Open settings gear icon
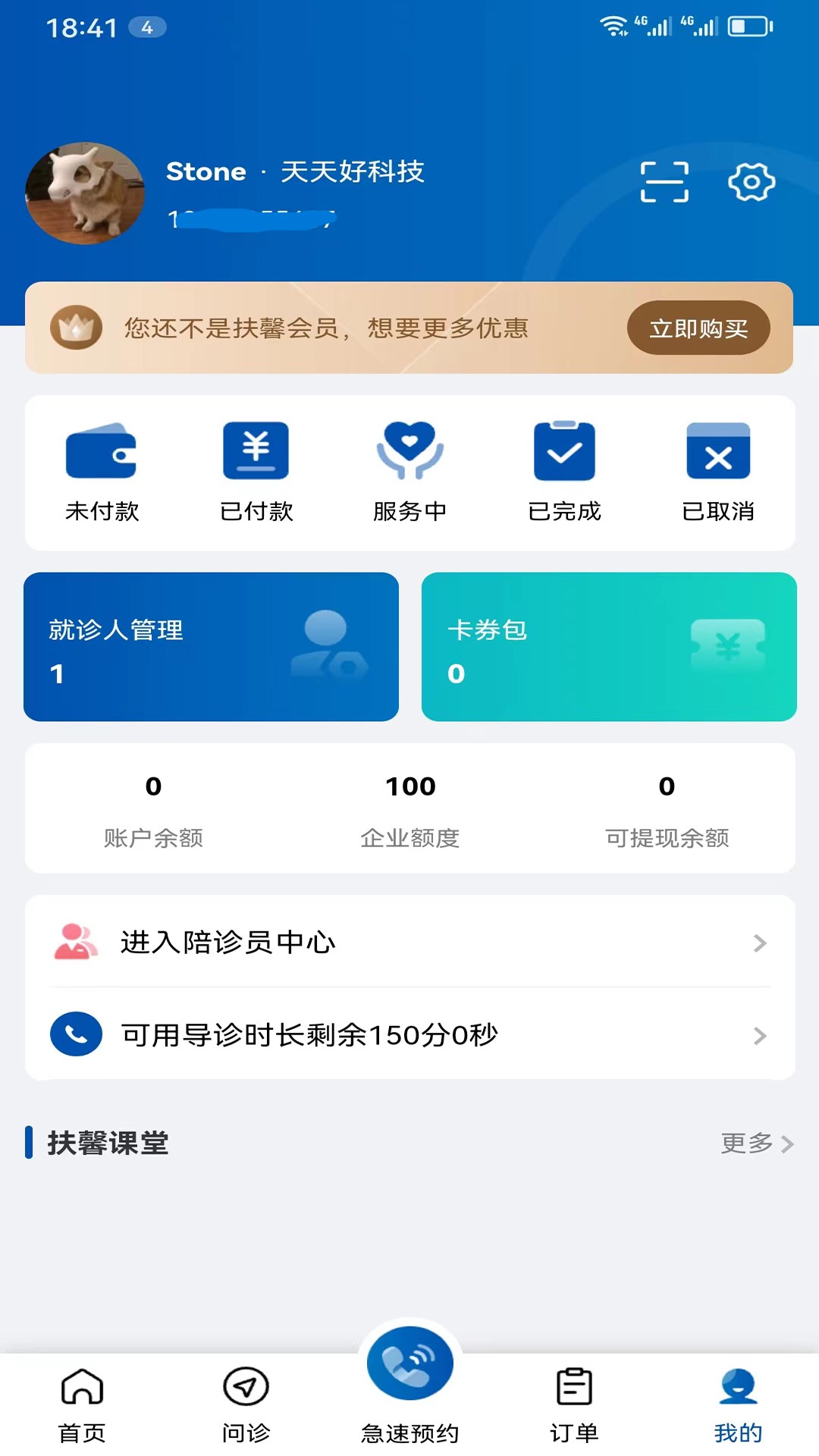819x1456 pixels. [751, 182]
